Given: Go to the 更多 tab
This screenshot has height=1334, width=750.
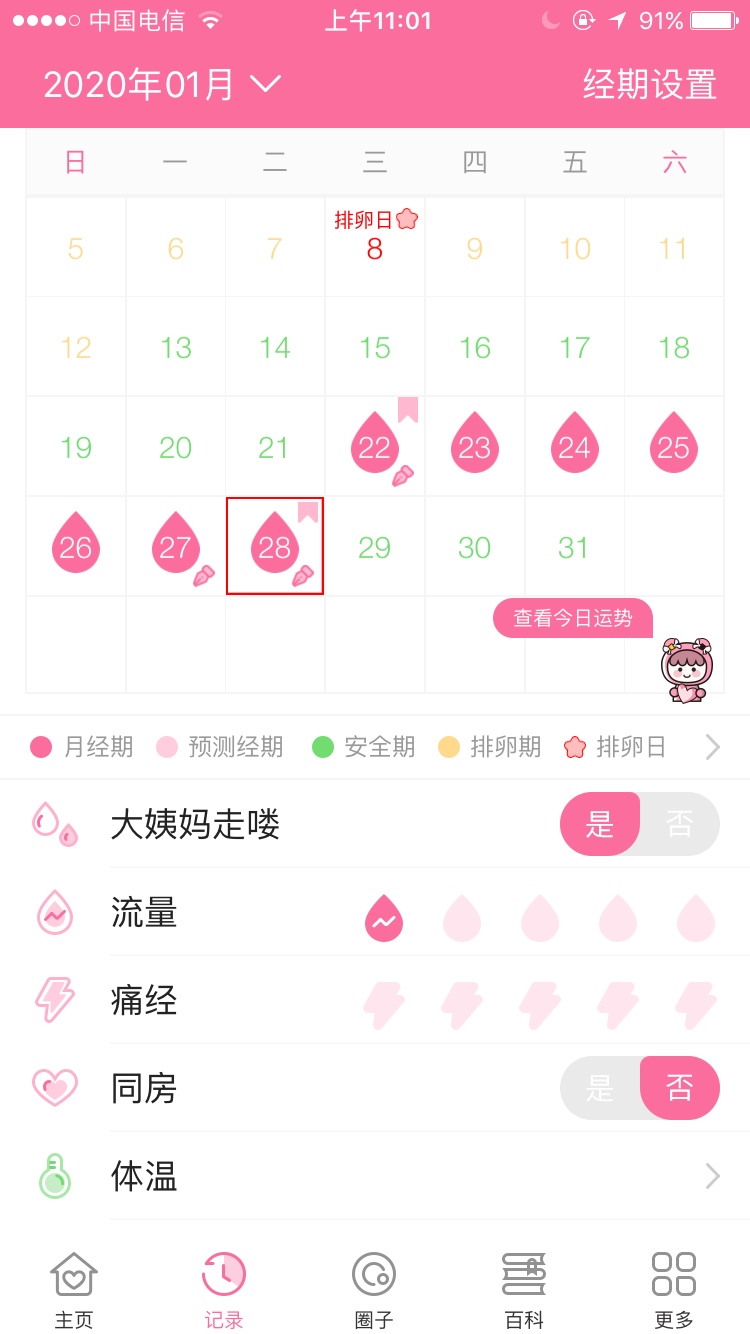Looking at the screenshot, I should (674, 1290).
